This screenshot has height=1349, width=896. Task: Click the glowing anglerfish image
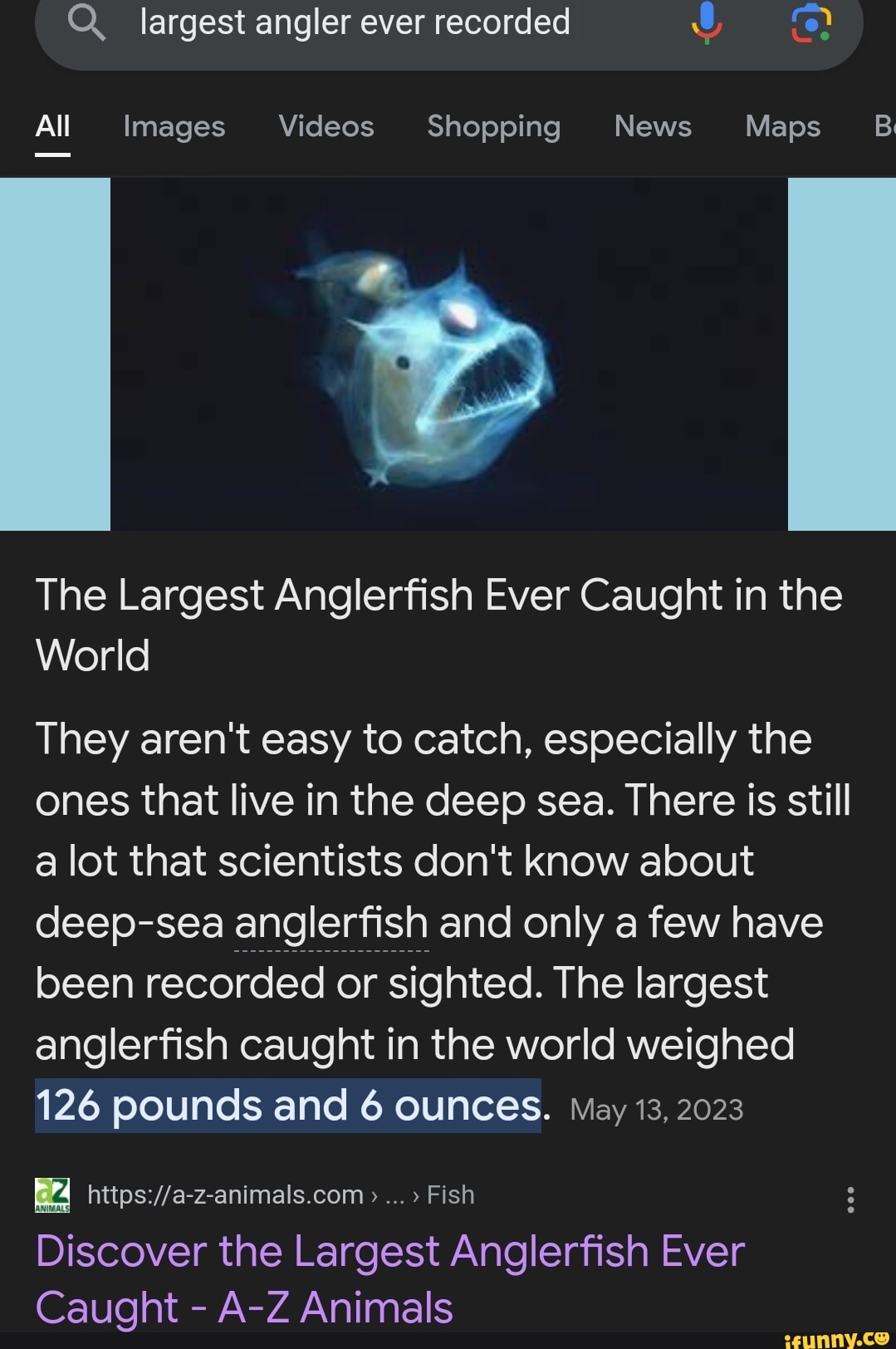pos(448,353)
